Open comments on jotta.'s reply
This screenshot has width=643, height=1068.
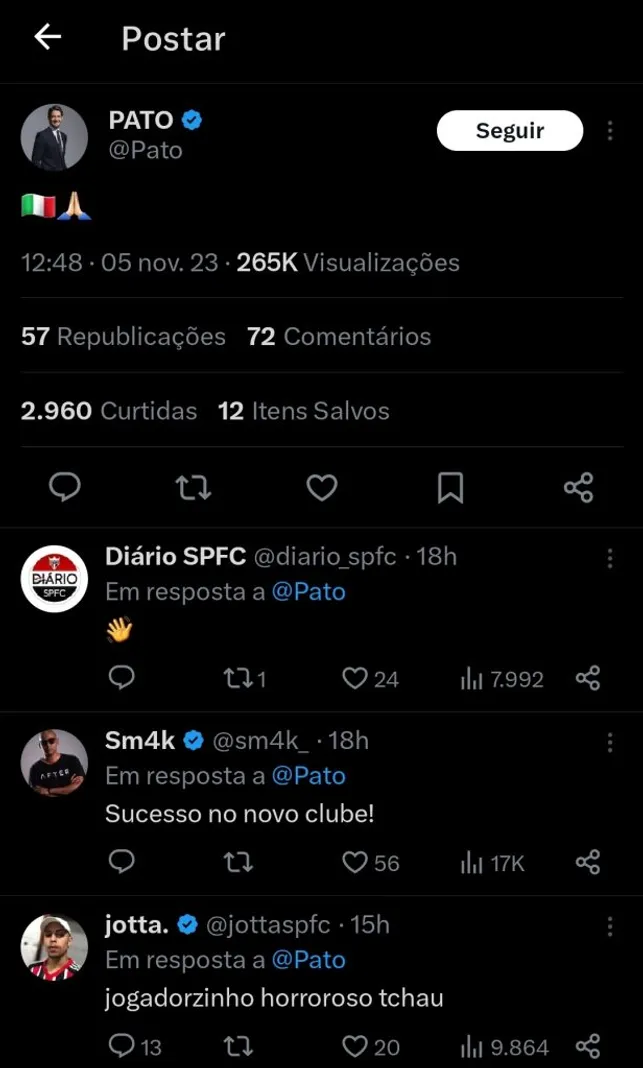click(121, 1046)
